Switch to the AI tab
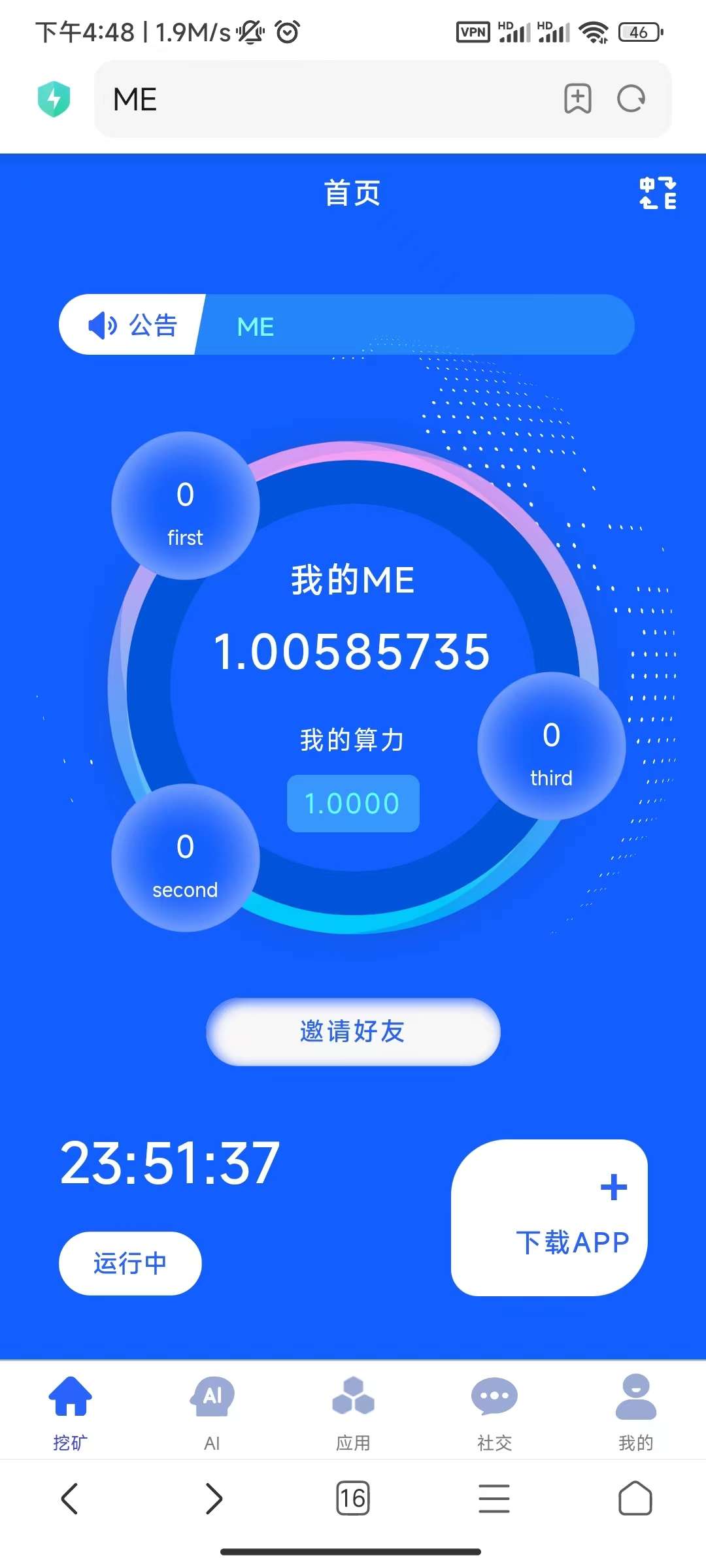Screen dimensions: 706x1568 [x=212, y=1413]
